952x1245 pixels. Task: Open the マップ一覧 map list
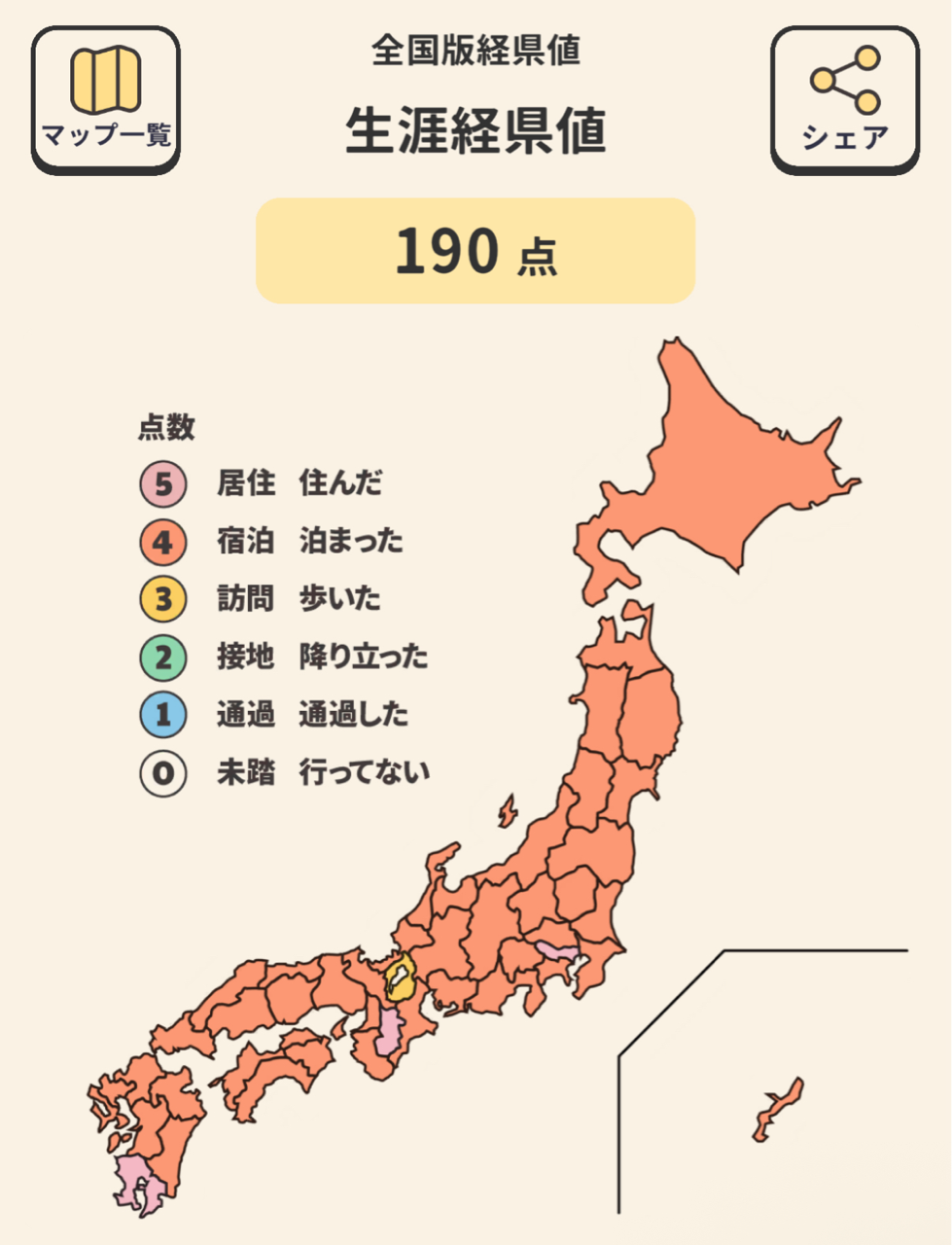coord(106,100)
